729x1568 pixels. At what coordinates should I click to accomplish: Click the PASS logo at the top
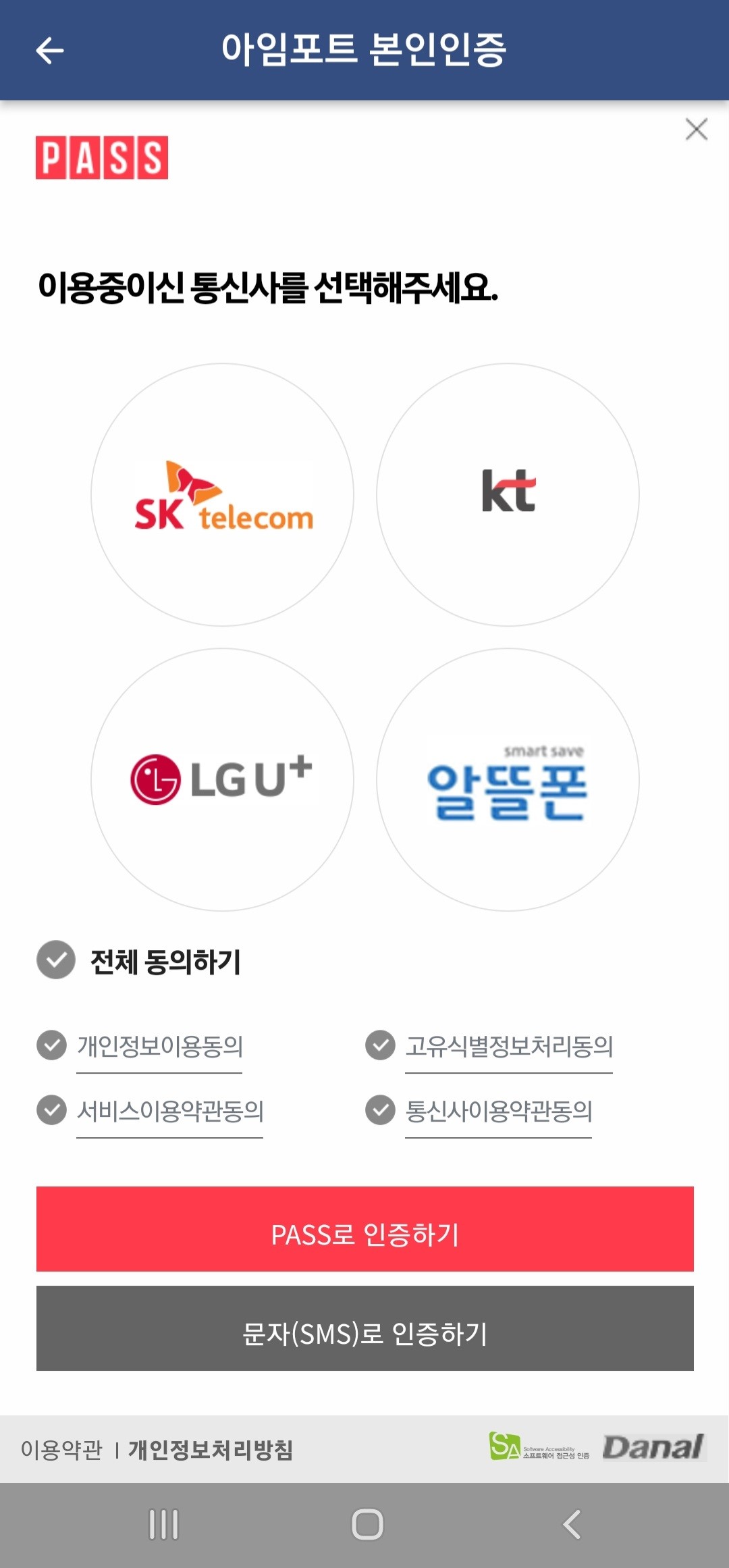[x=103, y=158]
